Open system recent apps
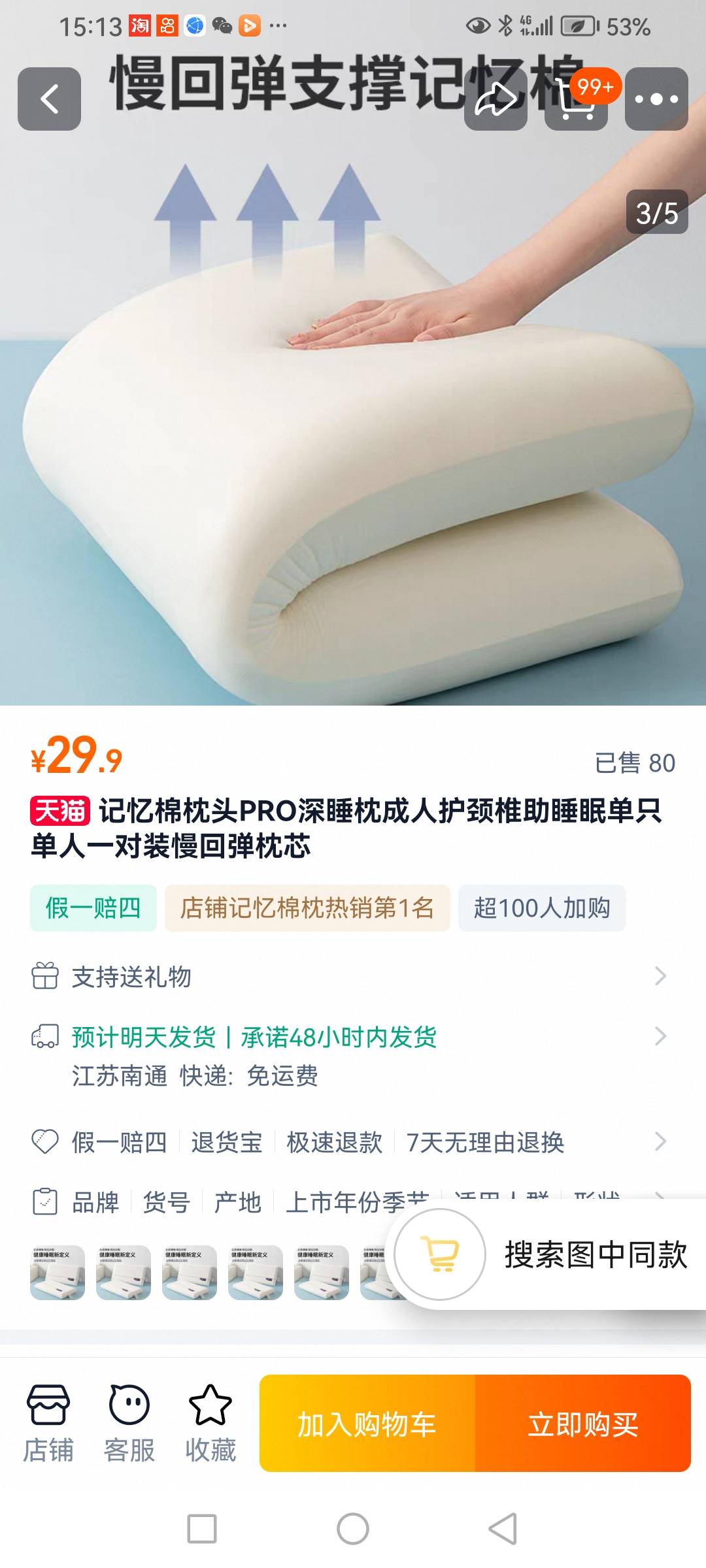Image resolution: width=706 pixels, height=1568 pixels. pyautogui.click(x=202, y=1529)
